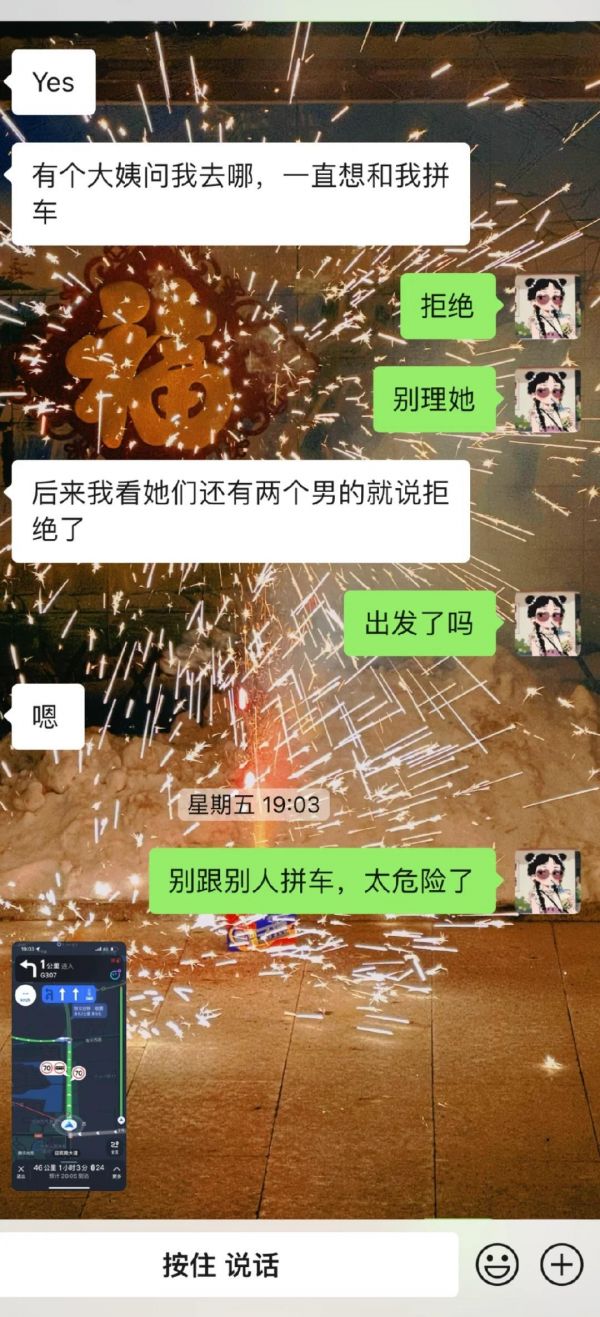Tap the avatar beside the 拒绝 message
600x1317 pixels.
tap(547, 306)
